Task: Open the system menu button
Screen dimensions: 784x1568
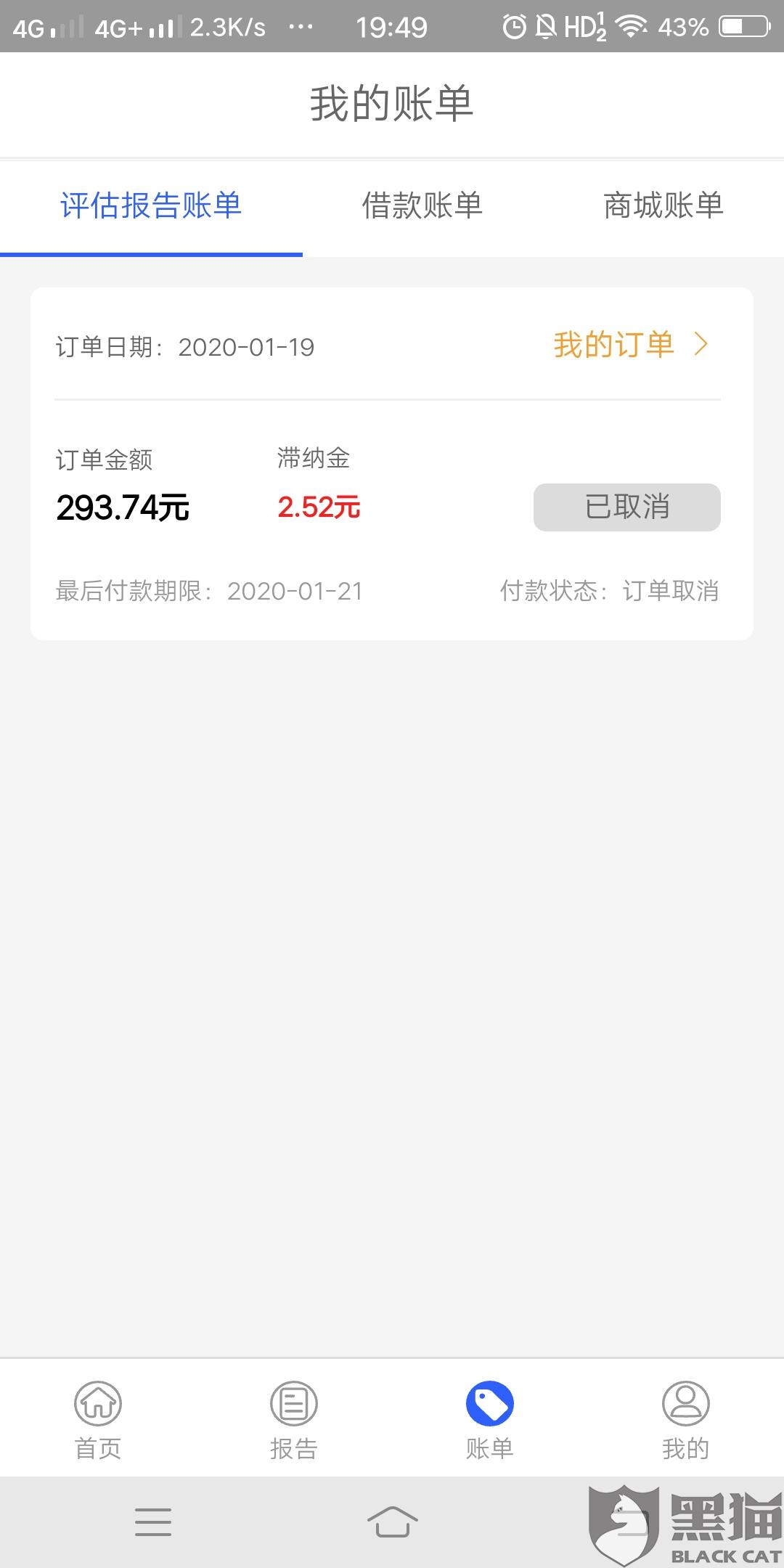Action: [x=153, y=1522]
